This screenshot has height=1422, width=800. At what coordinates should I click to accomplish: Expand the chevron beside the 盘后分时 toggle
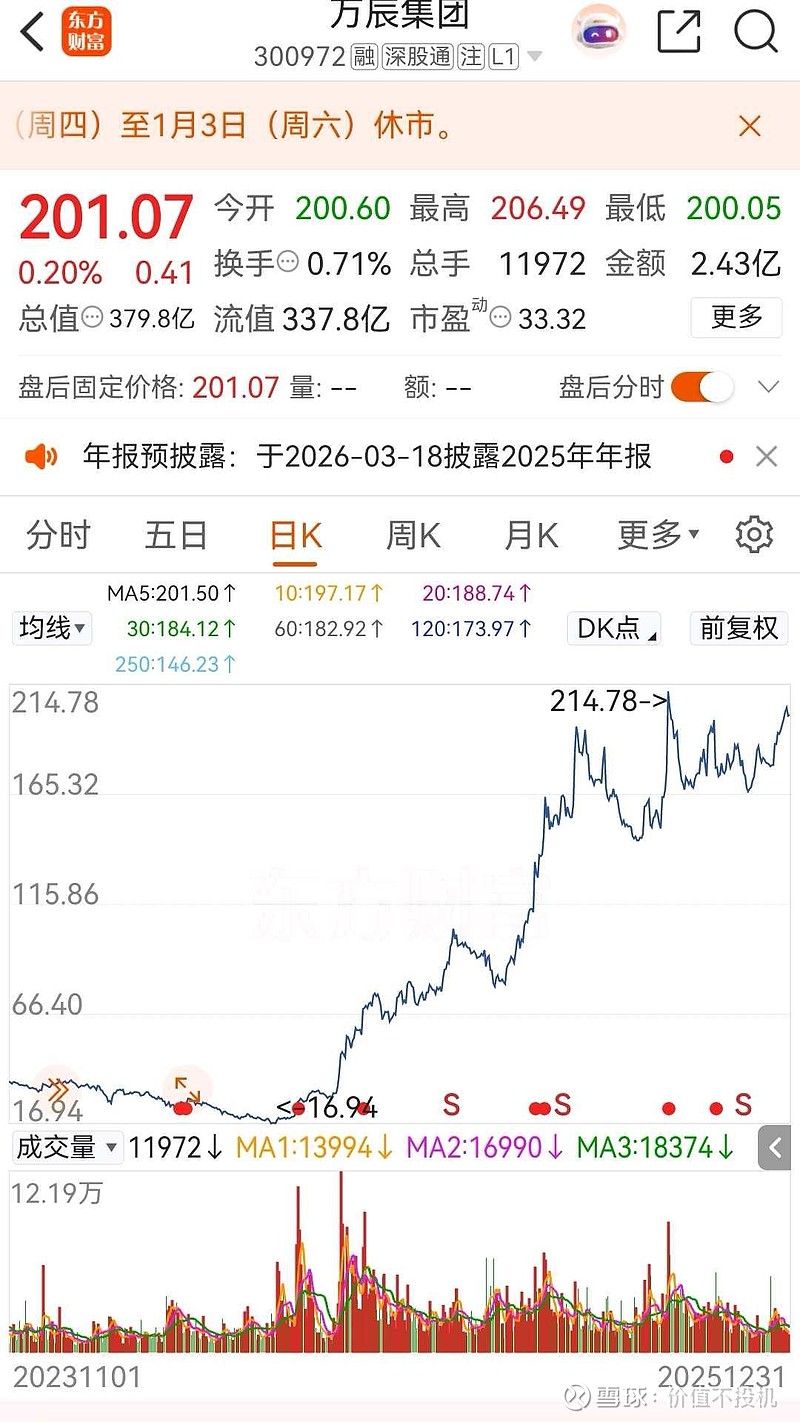pos(768,386)
